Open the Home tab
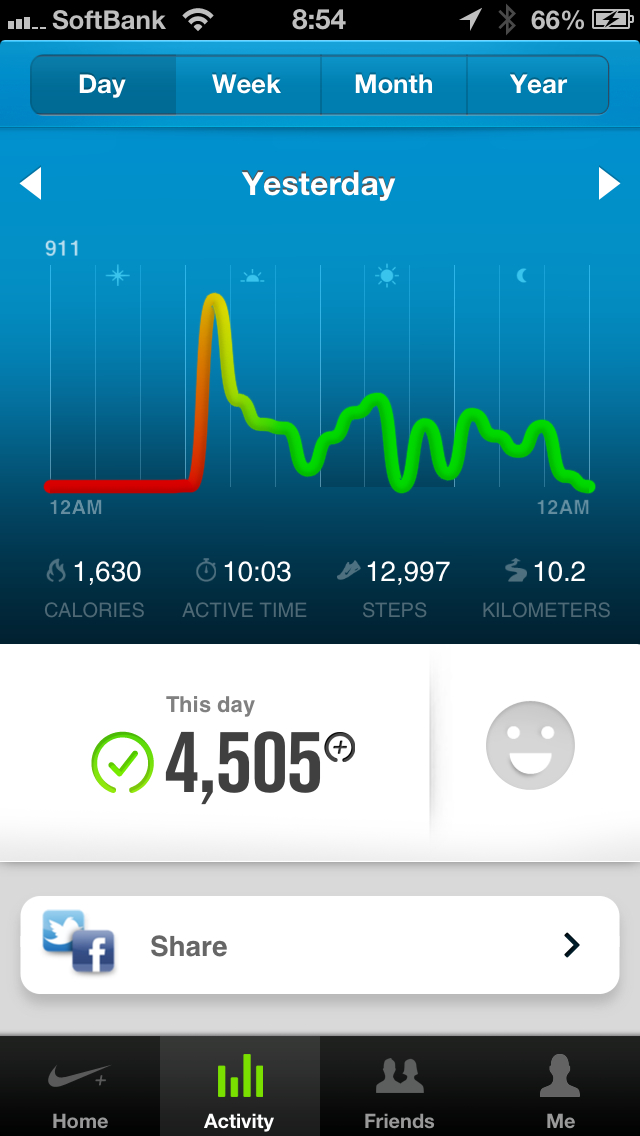The image size is (640, 1136). [80, 1087]
